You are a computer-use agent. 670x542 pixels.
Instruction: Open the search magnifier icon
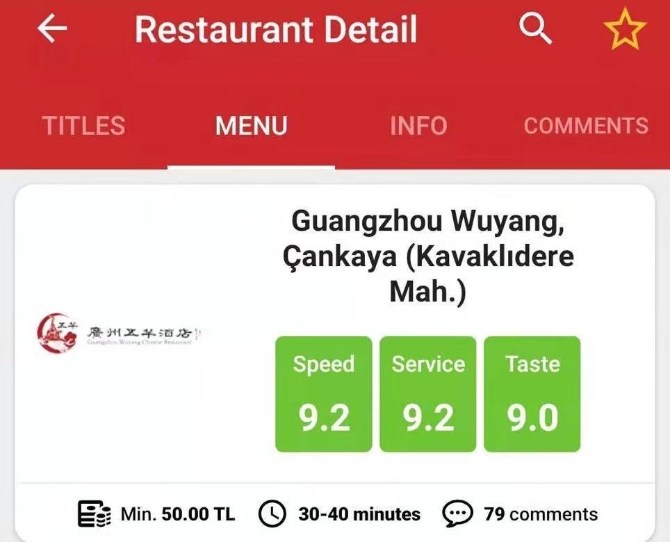[x=536, y=31]
